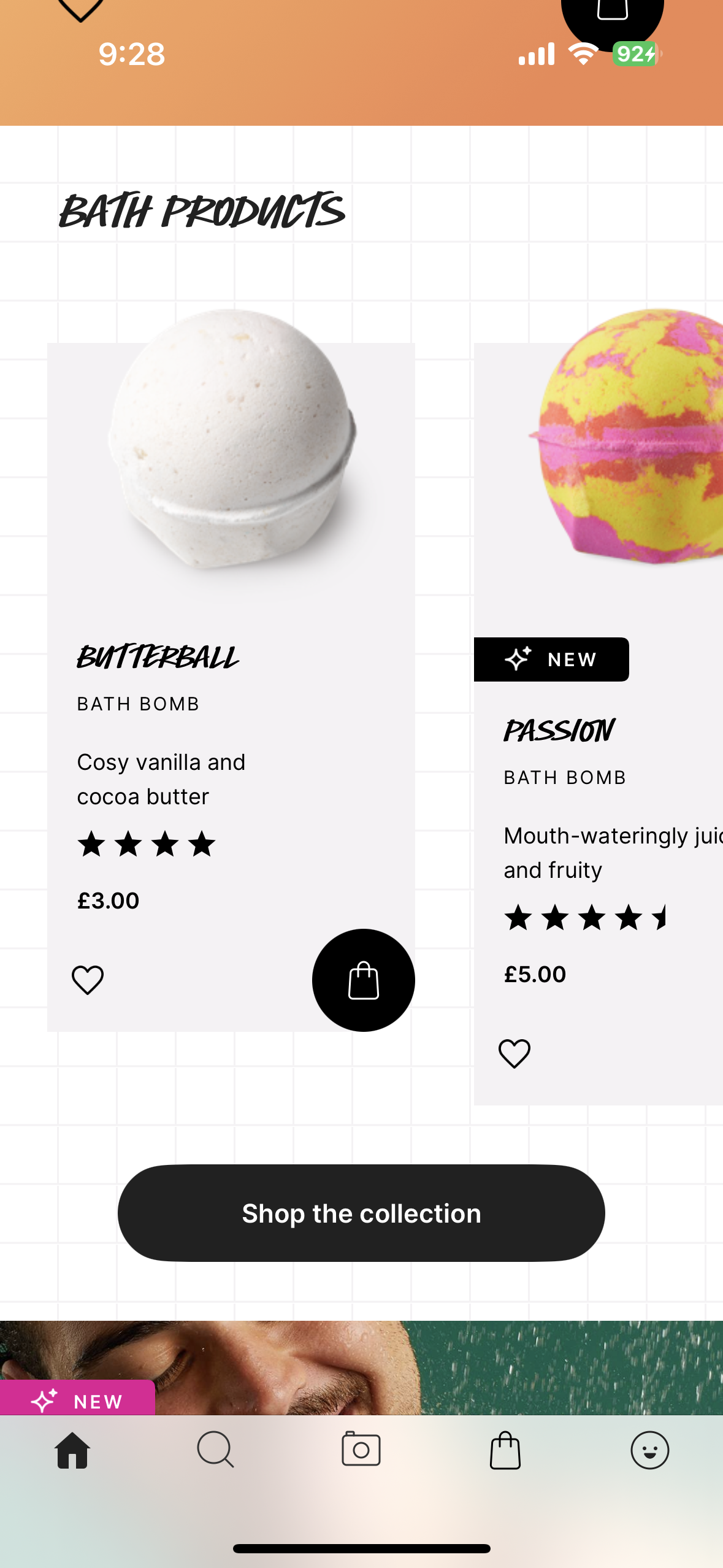
Task: Add Butterball bath bomb to bag
Action: point(363,980)
